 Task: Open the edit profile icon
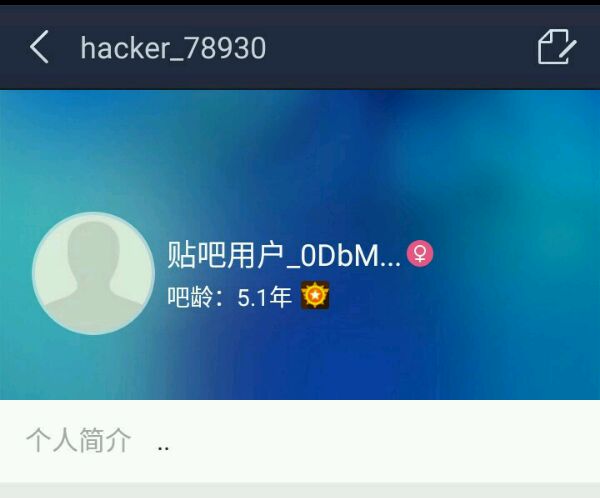[557, 47]
